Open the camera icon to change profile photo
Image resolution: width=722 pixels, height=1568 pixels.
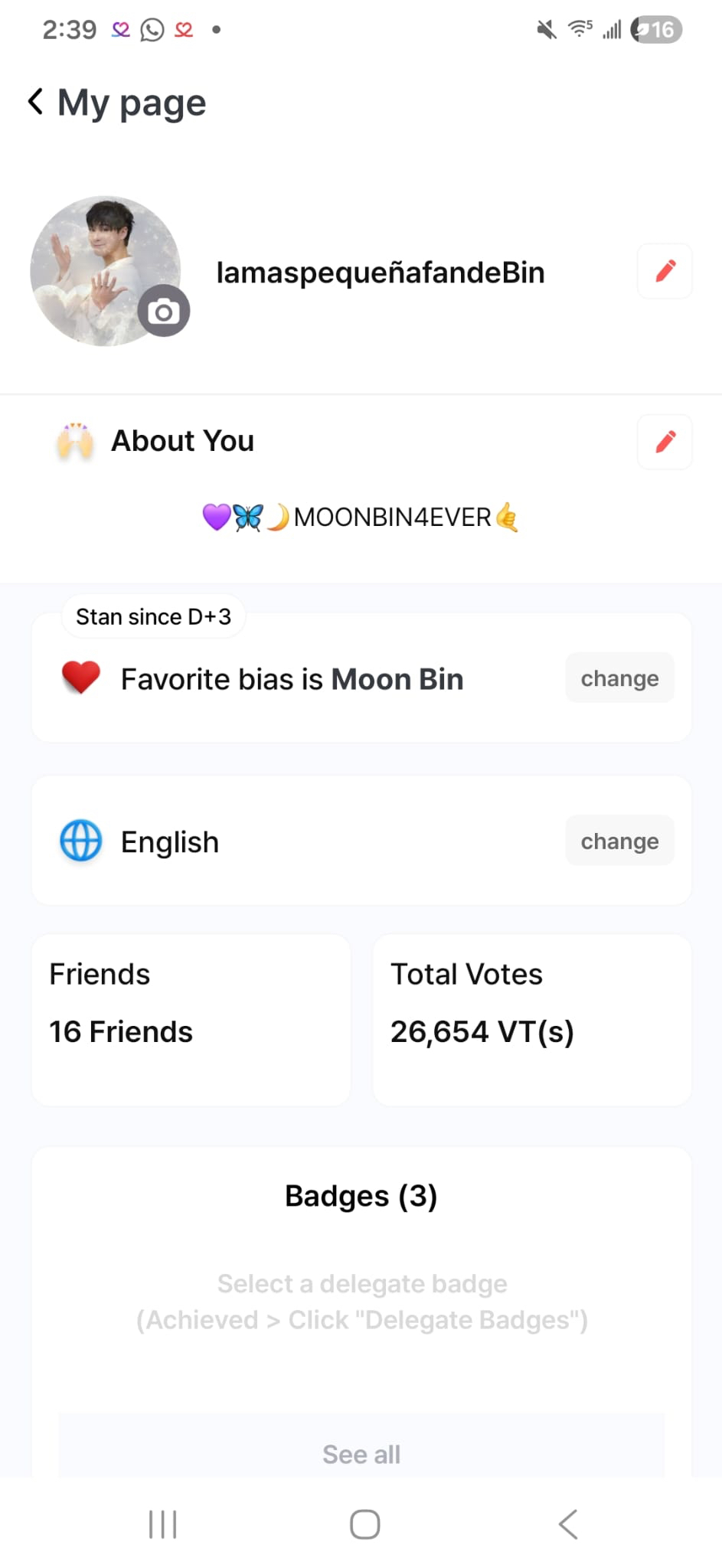[164, 310]
